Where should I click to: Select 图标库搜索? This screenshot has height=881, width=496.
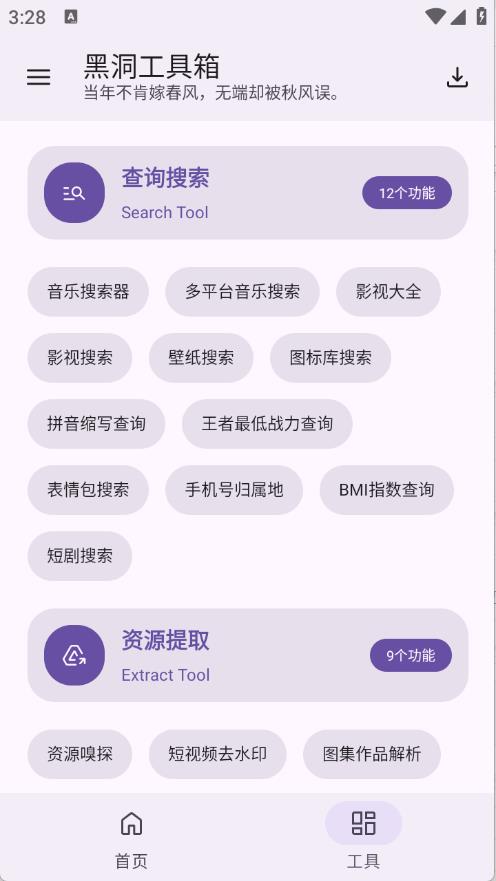pos(330,358)
